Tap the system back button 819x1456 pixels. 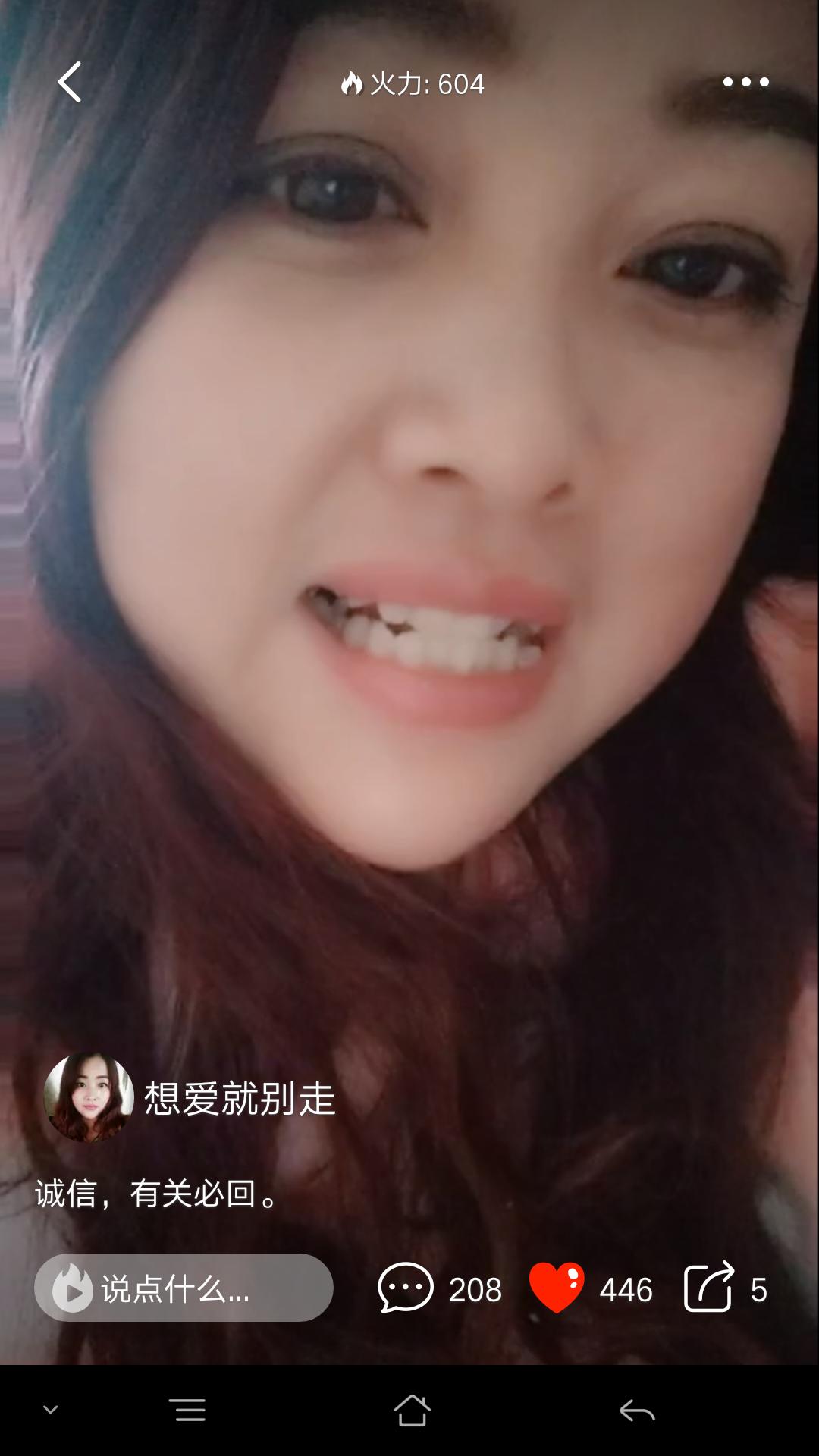636,1411
